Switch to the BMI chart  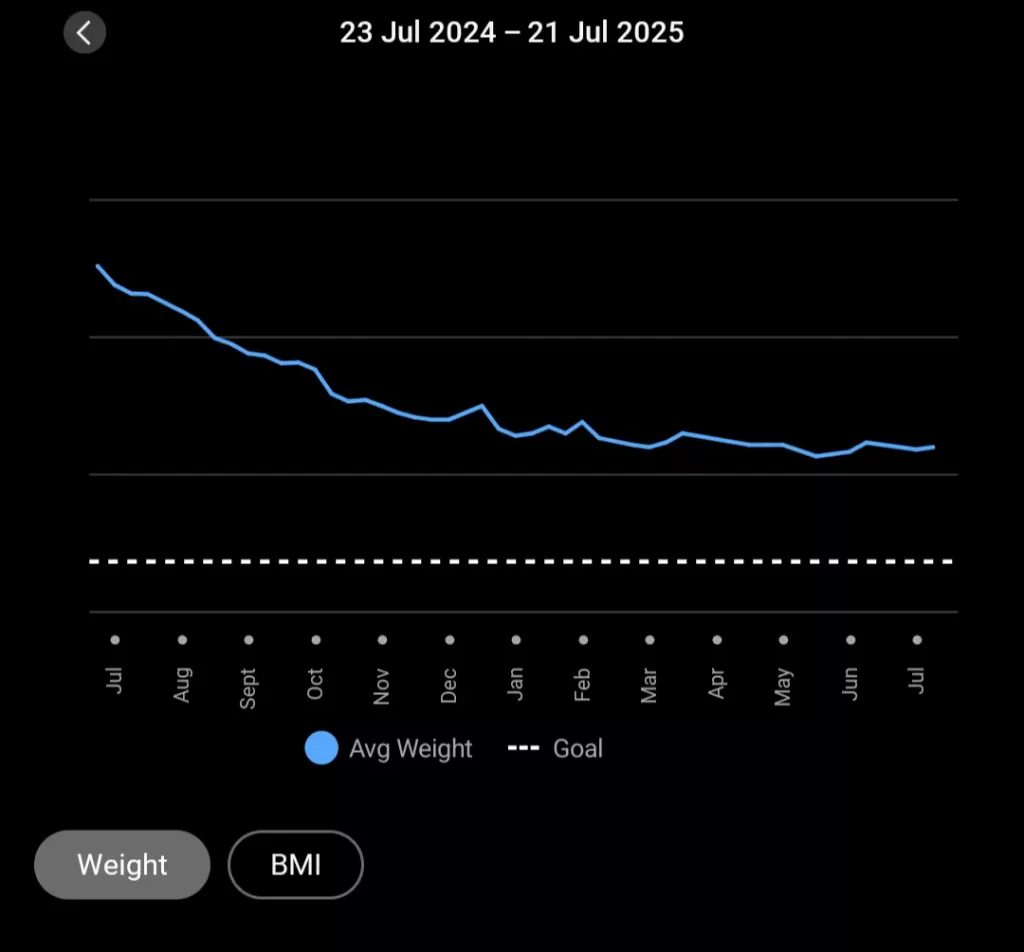tap(296, 865)
